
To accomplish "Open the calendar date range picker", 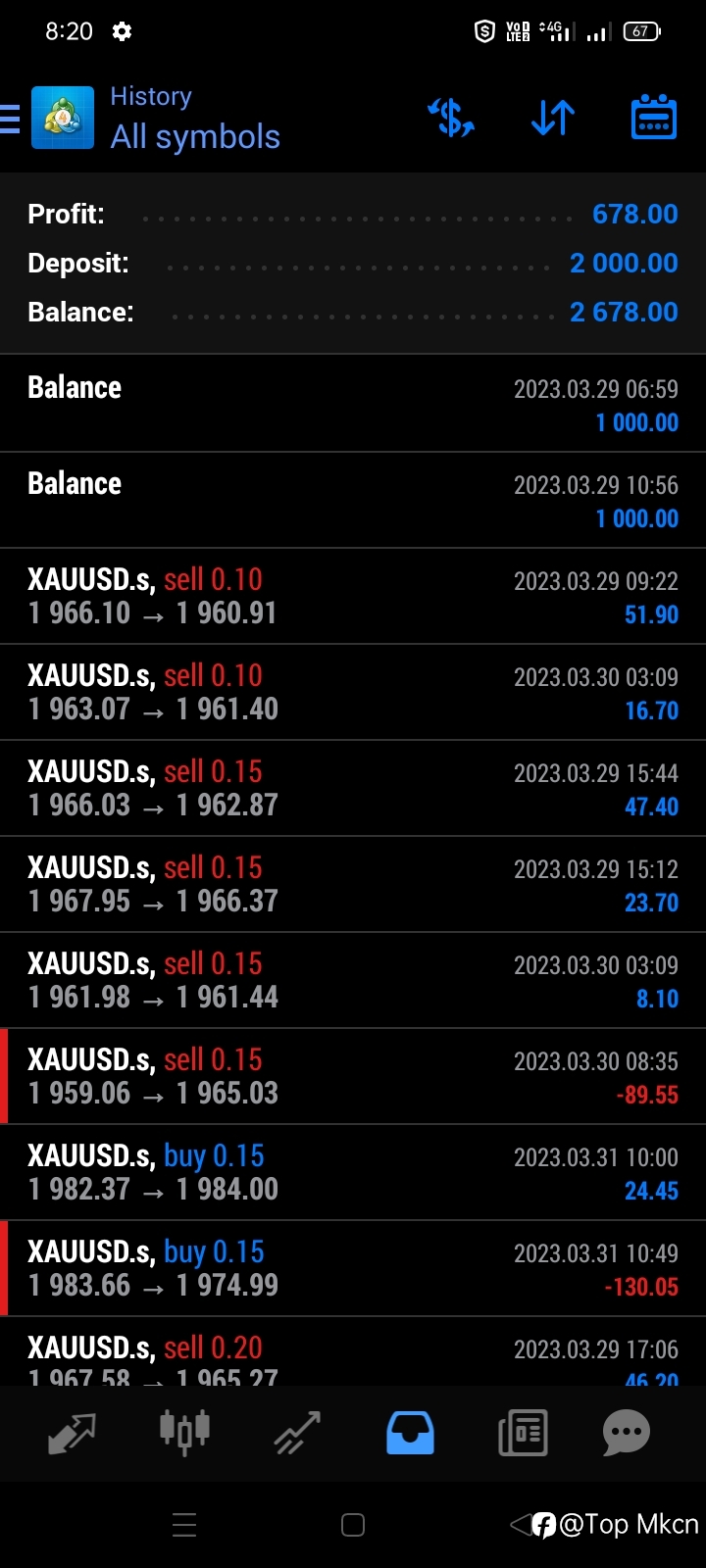I will click(x=653, y=118).
